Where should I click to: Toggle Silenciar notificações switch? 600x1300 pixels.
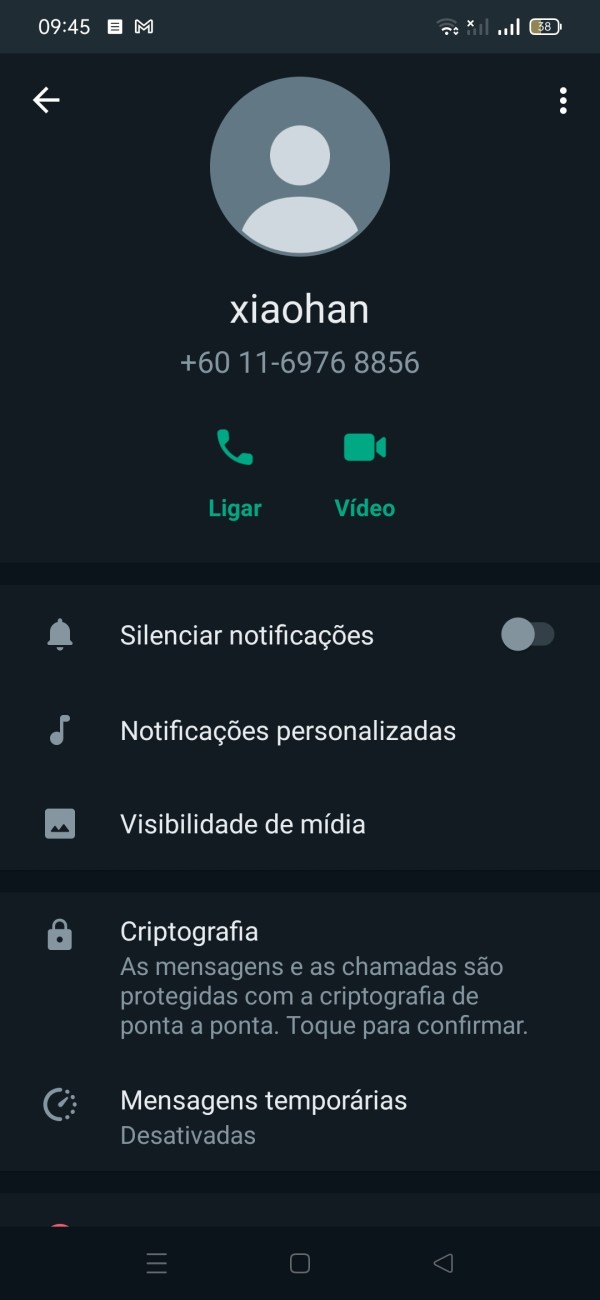click(527, 634)
